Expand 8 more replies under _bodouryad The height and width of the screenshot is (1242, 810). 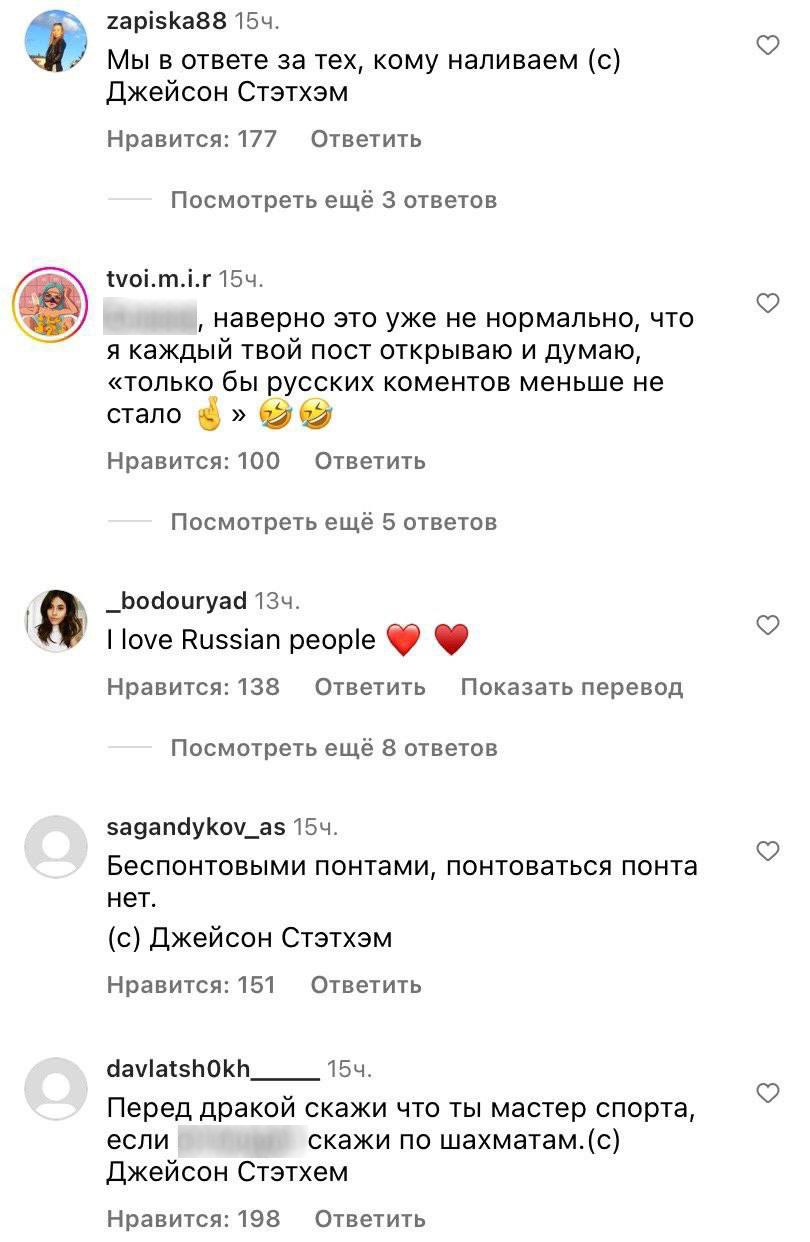point(333,748)
